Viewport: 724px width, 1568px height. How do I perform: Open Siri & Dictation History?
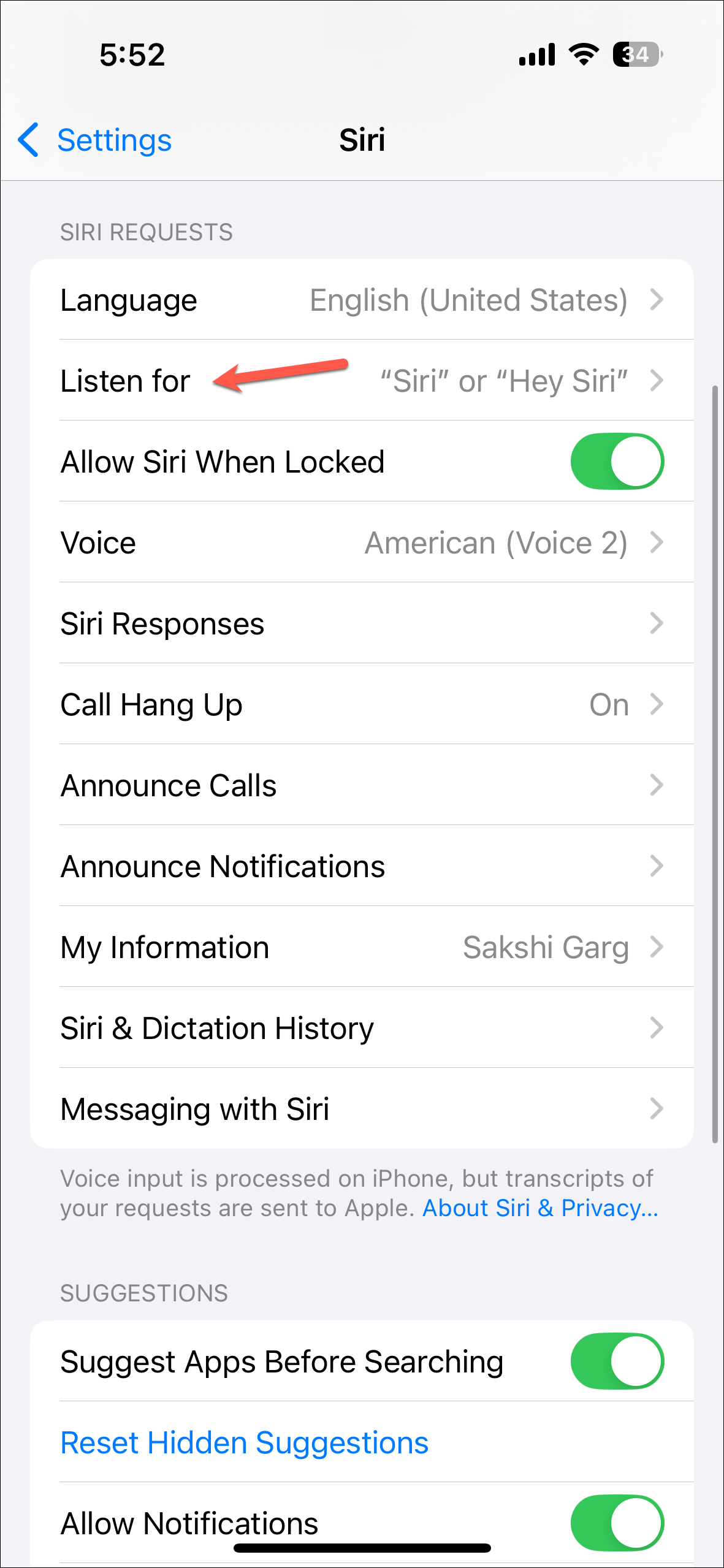[x=362, y=1029]
